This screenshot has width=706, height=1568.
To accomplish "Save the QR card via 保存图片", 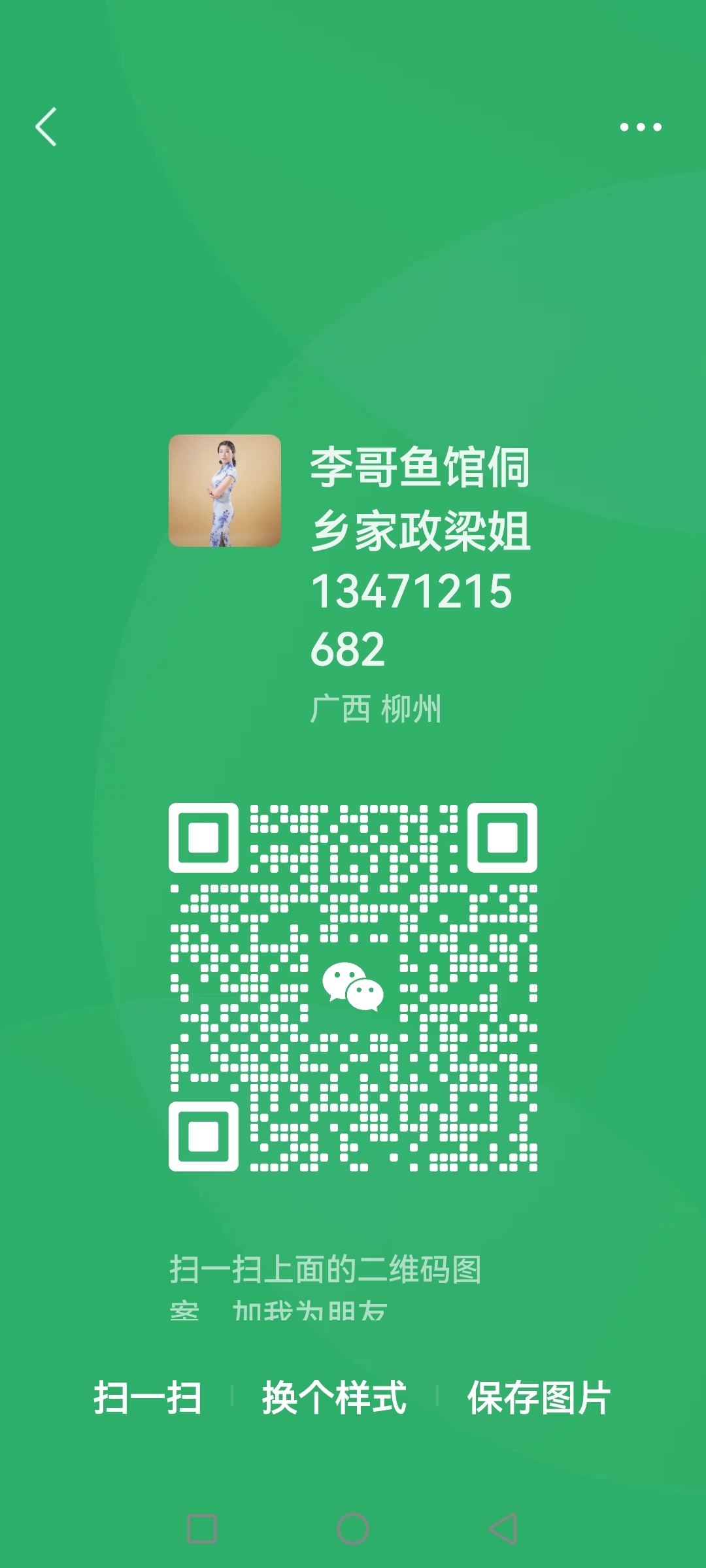I will pyautogui.click(x=539, y=1397).
